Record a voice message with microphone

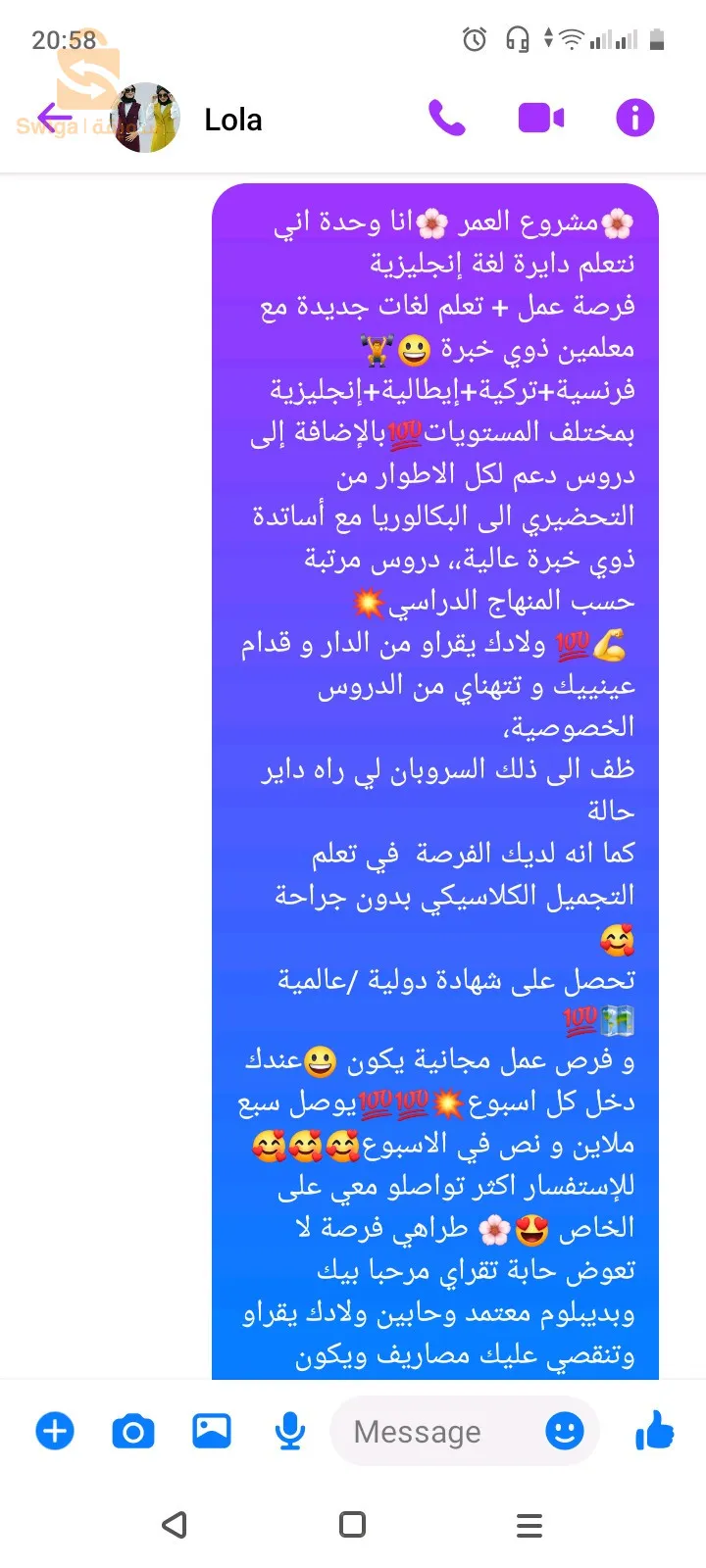point(289,1432)
